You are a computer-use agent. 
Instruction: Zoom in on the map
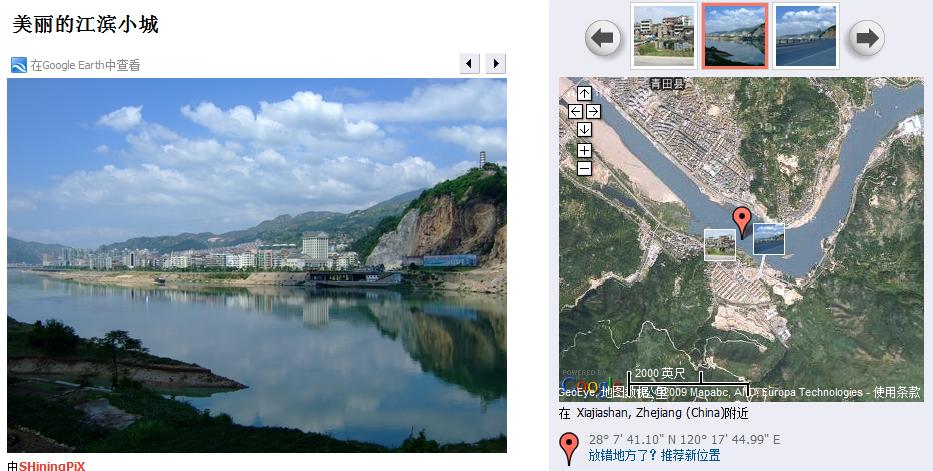[x=584, y=151]
